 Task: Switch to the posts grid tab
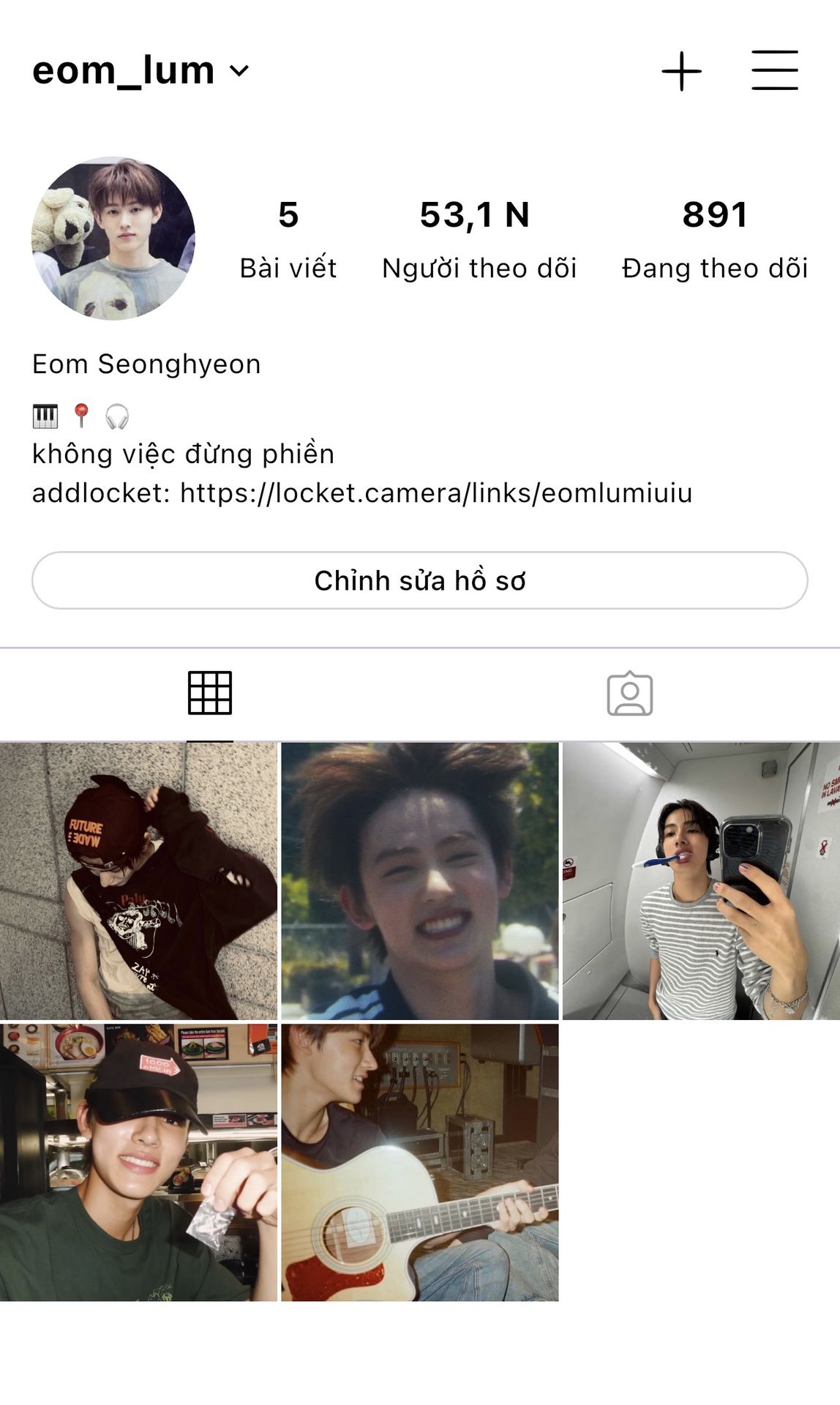point(210,692)
